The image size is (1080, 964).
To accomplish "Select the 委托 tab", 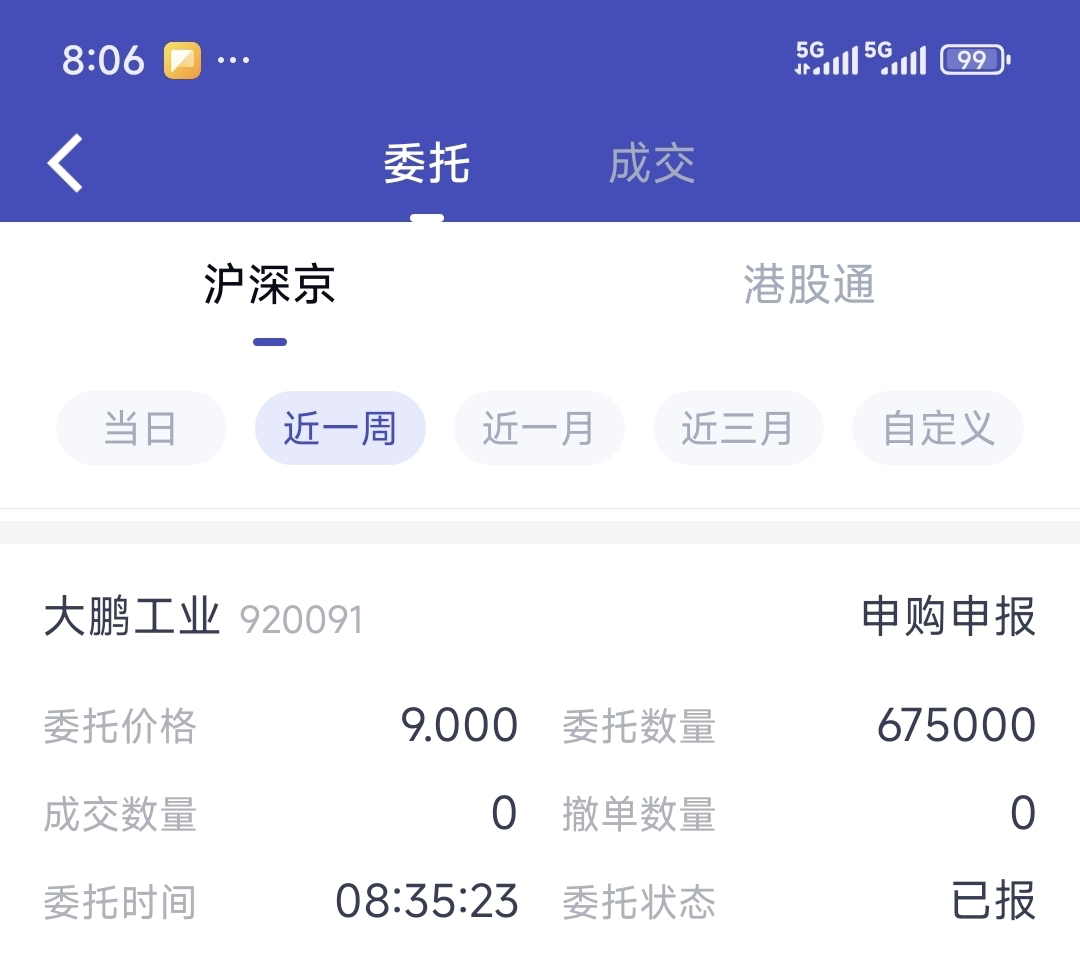I will point(427,163).
